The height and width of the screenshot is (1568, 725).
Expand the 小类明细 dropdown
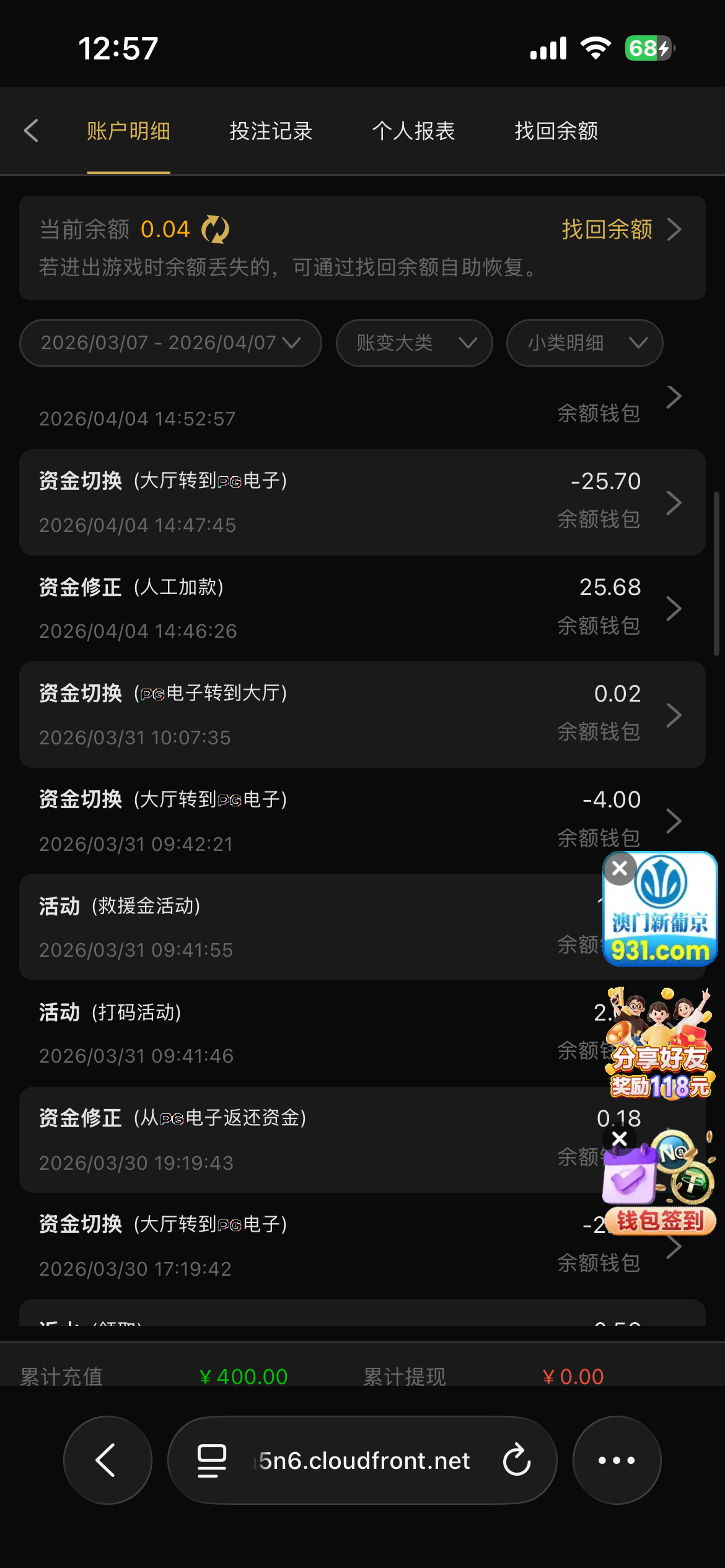point(584,343)
